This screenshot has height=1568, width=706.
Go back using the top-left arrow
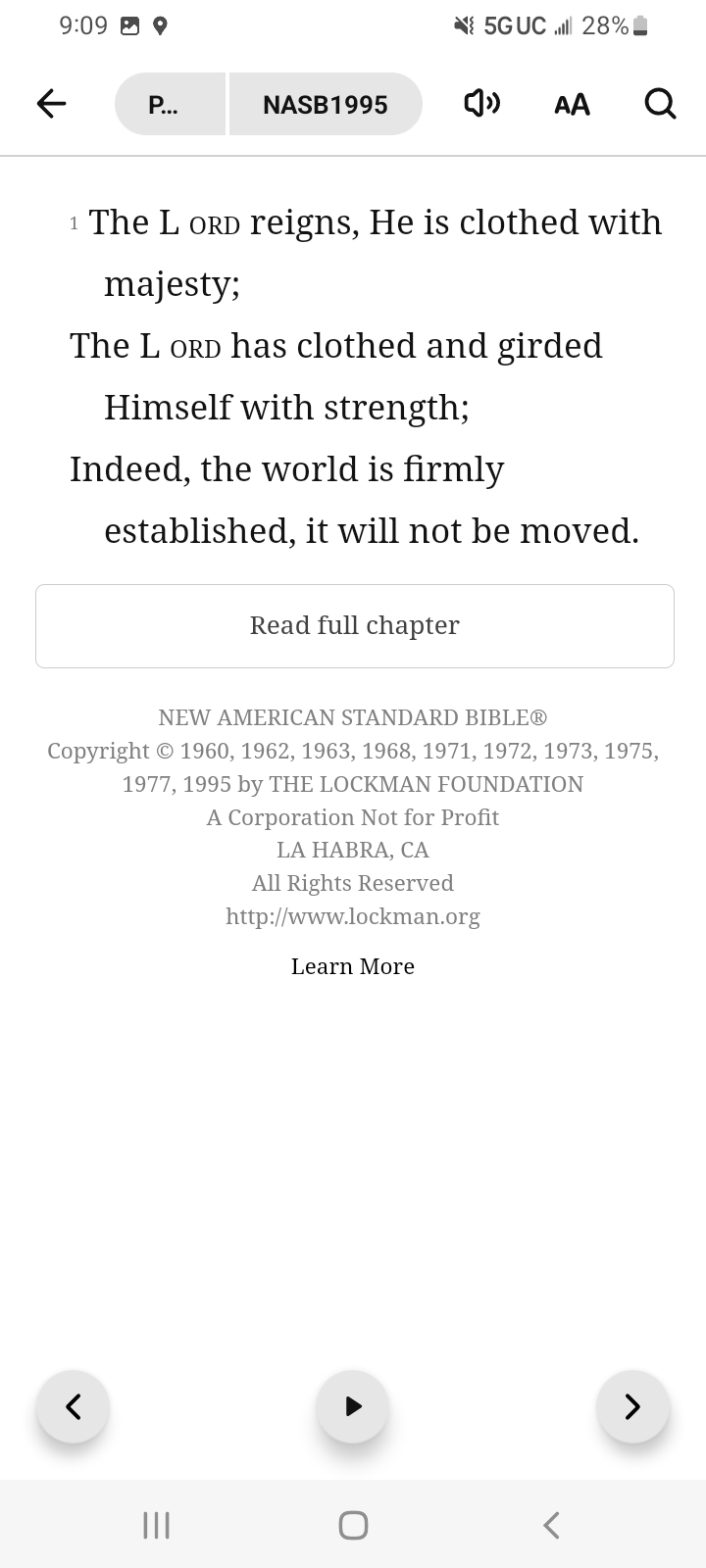51,104
